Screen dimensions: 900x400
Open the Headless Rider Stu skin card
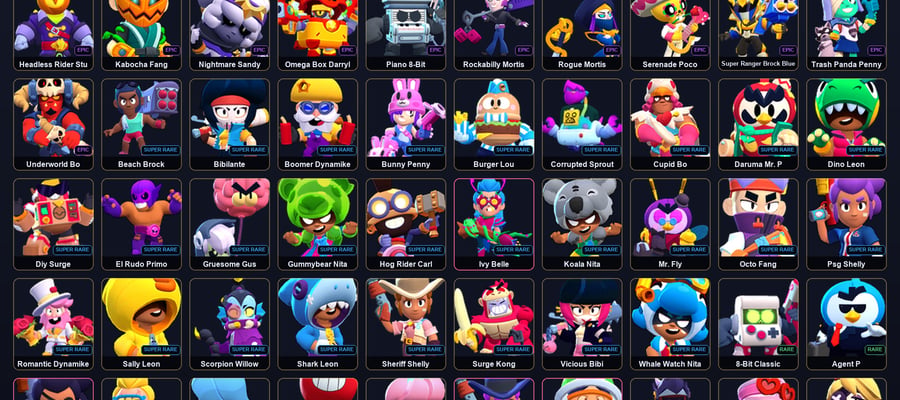click(x=53, y=34)
